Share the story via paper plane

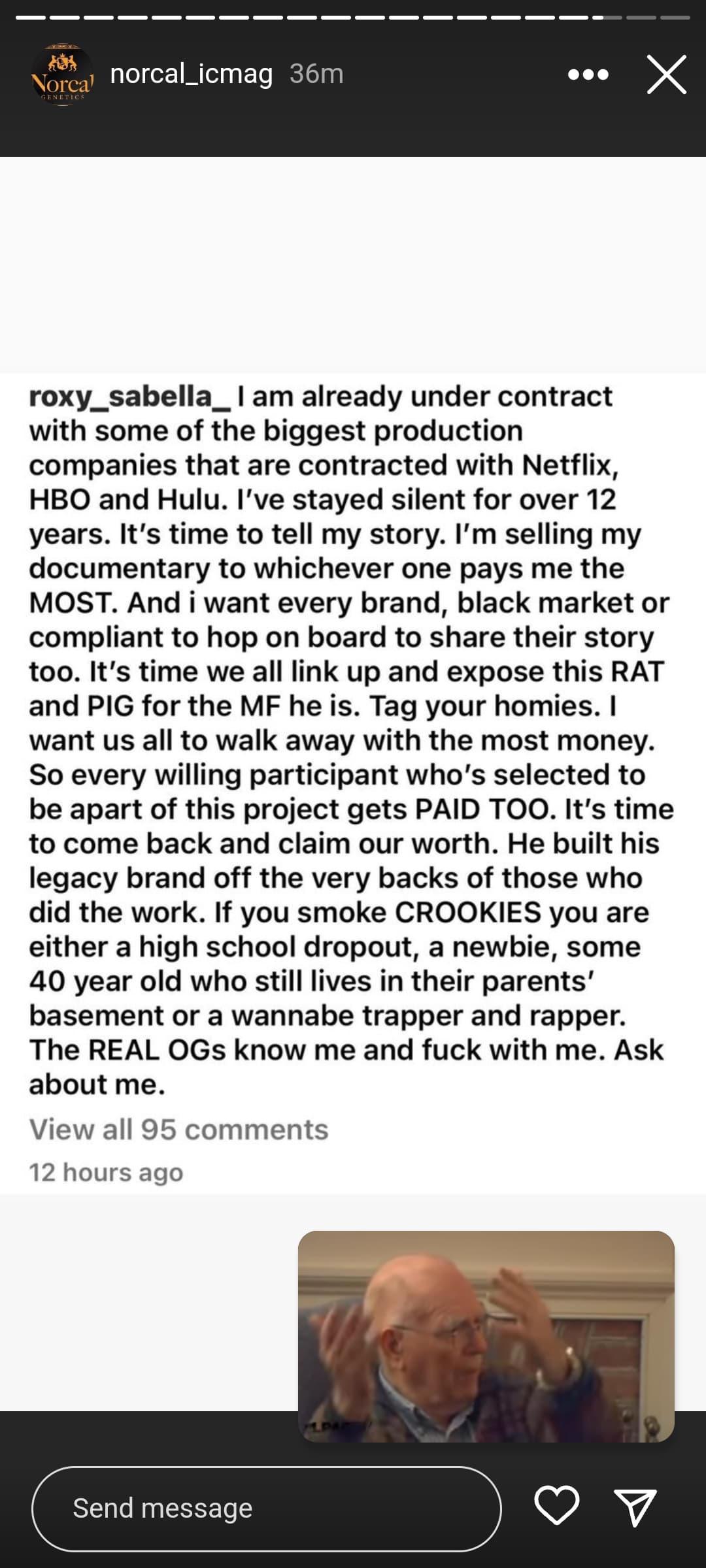click(635, 1507)
